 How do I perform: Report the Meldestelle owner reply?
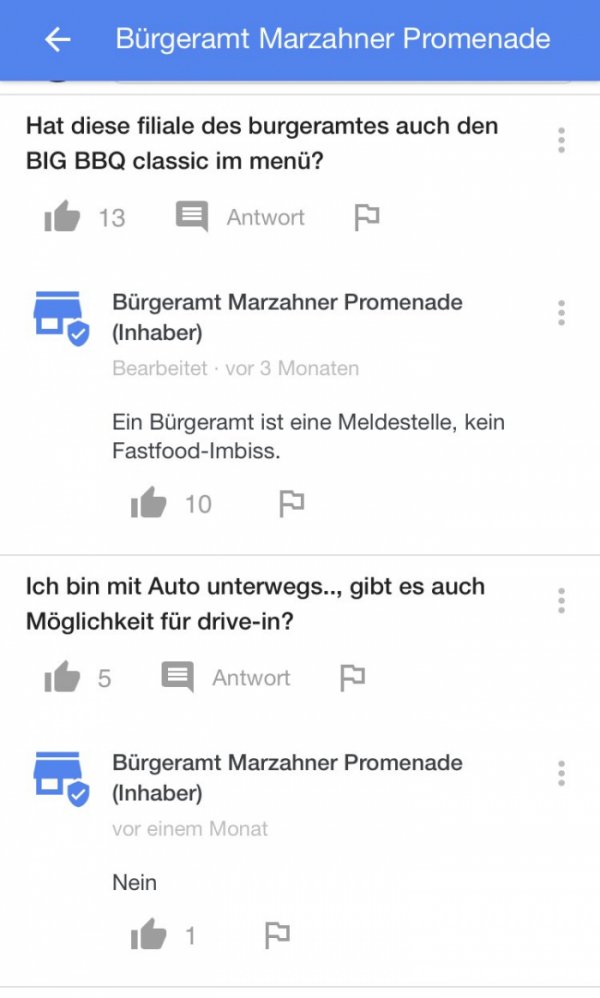click(x=291, y=504)
